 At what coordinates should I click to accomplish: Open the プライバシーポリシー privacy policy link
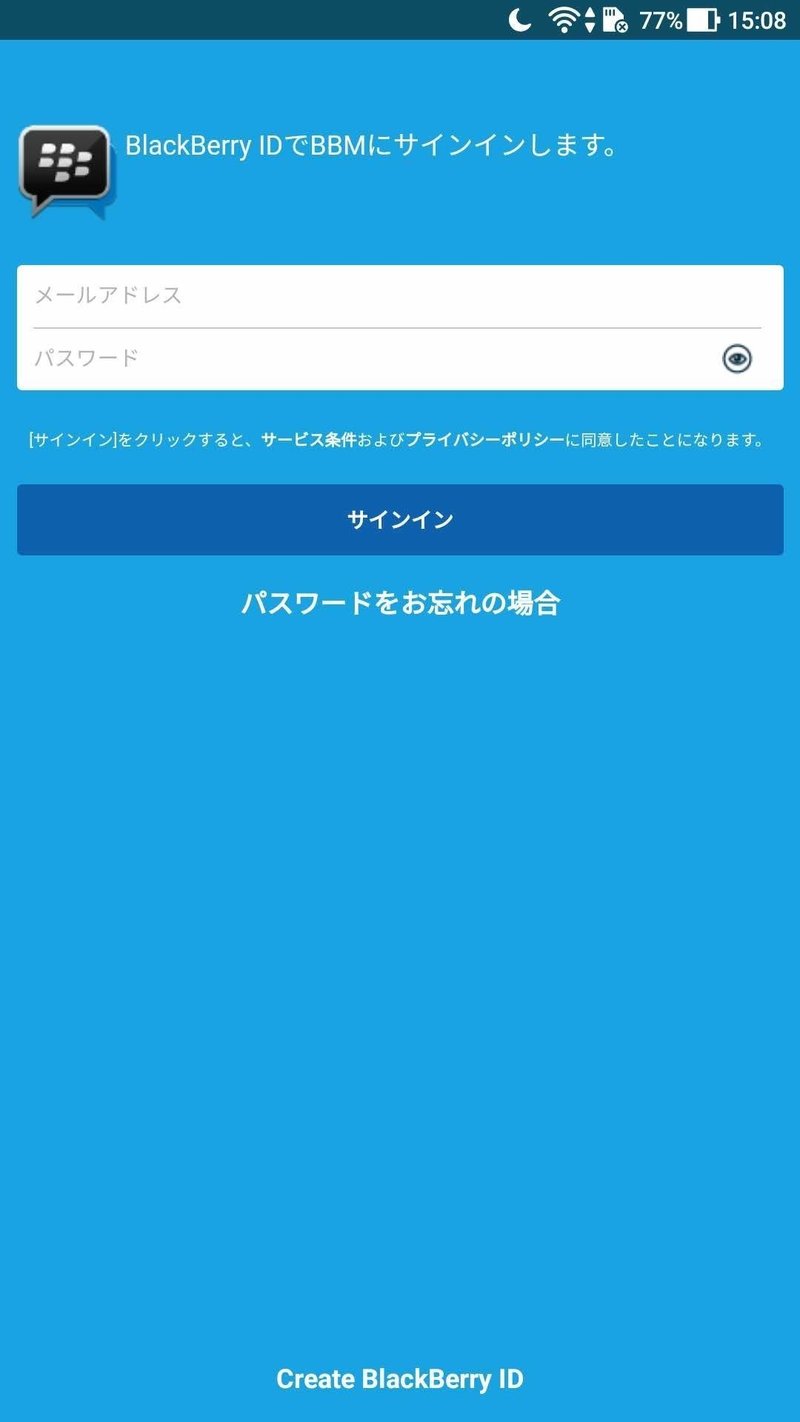pyautogui.click(x=485, y=439)
